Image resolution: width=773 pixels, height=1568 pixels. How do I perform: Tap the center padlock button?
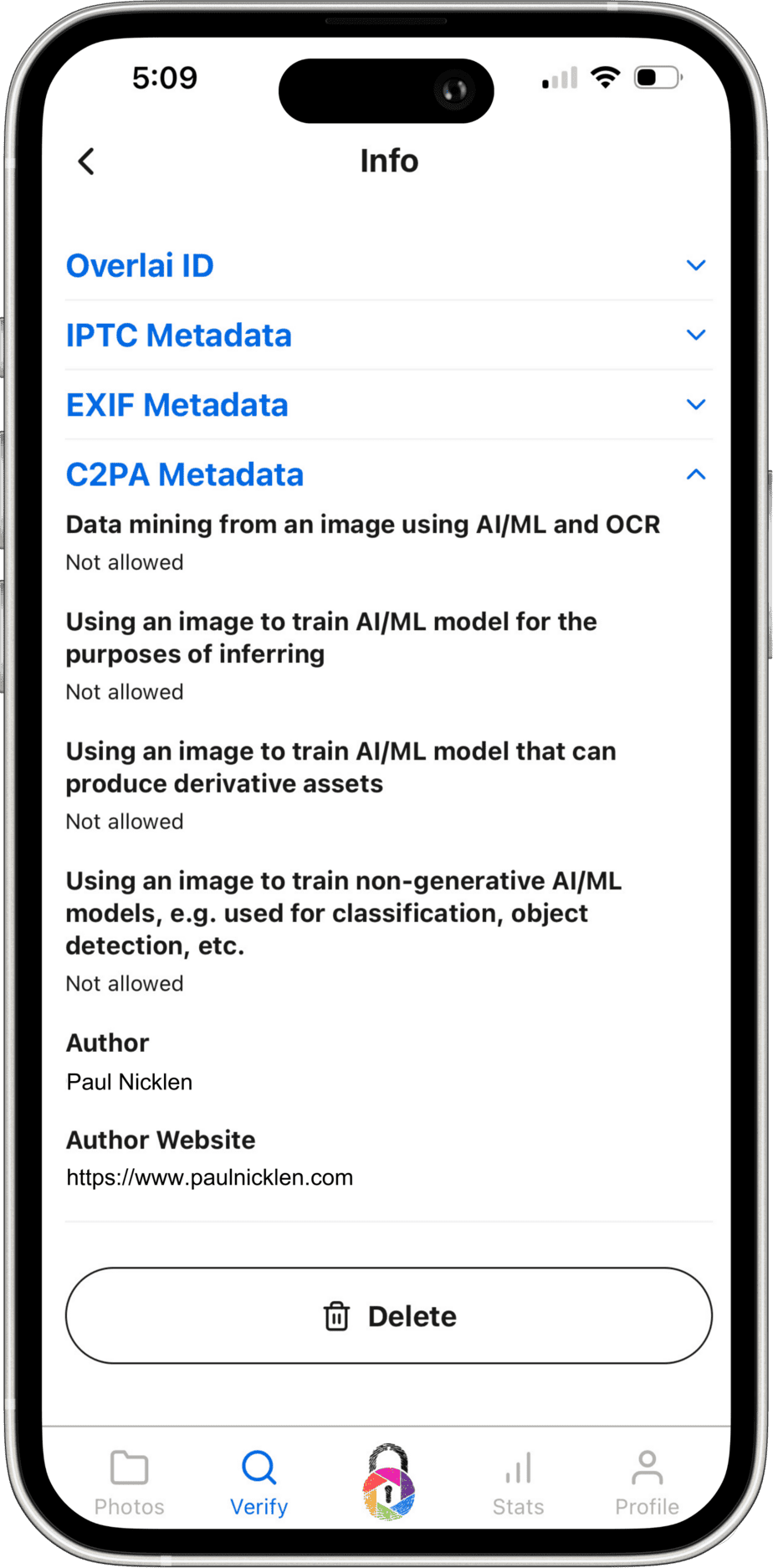pyautogui.click(x=388, y=1482)
